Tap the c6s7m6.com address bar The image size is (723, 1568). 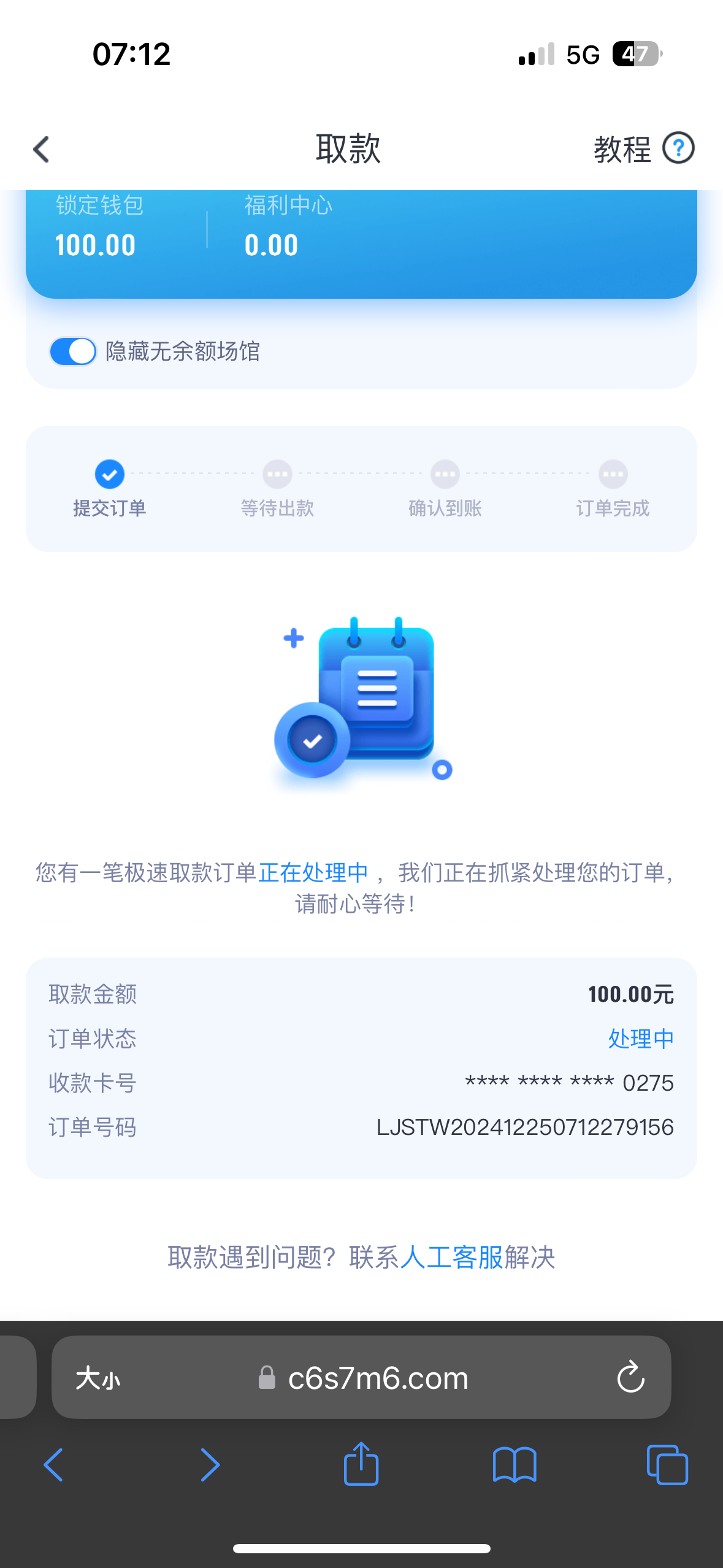click(x=377, y=1378)
